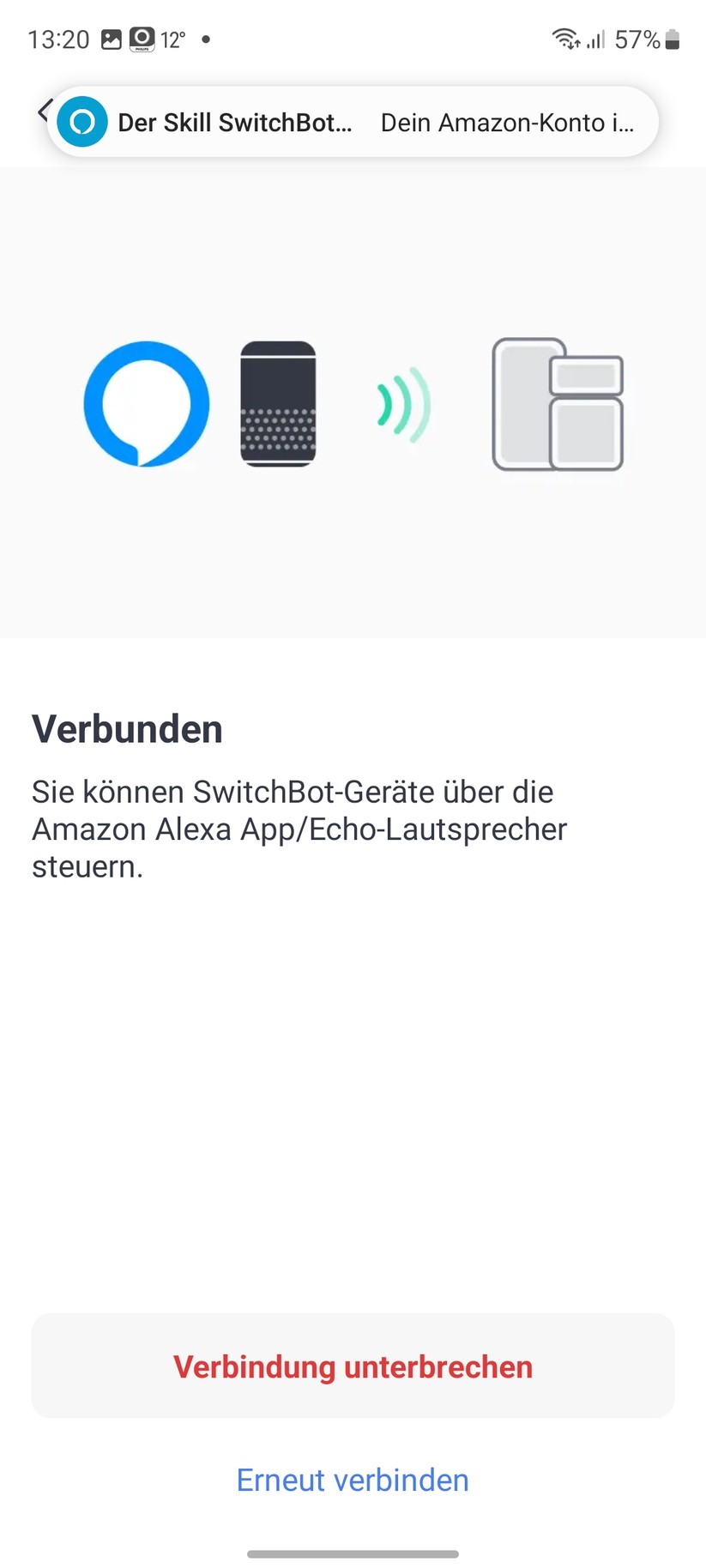706x1568 pixels.
Task: Tap the 'Erneut verbinden' link
Action: [353, 1480]
